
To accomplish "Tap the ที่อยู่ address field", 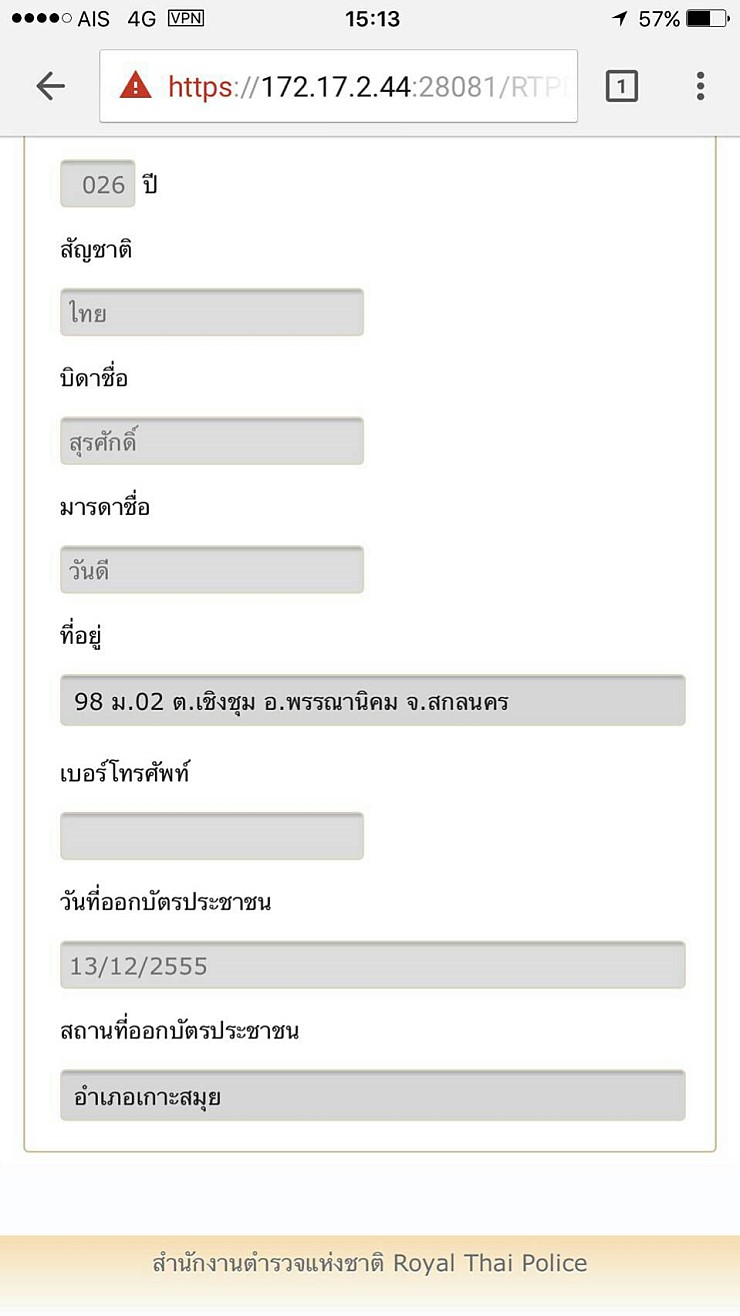I will (x=373, y=700).
